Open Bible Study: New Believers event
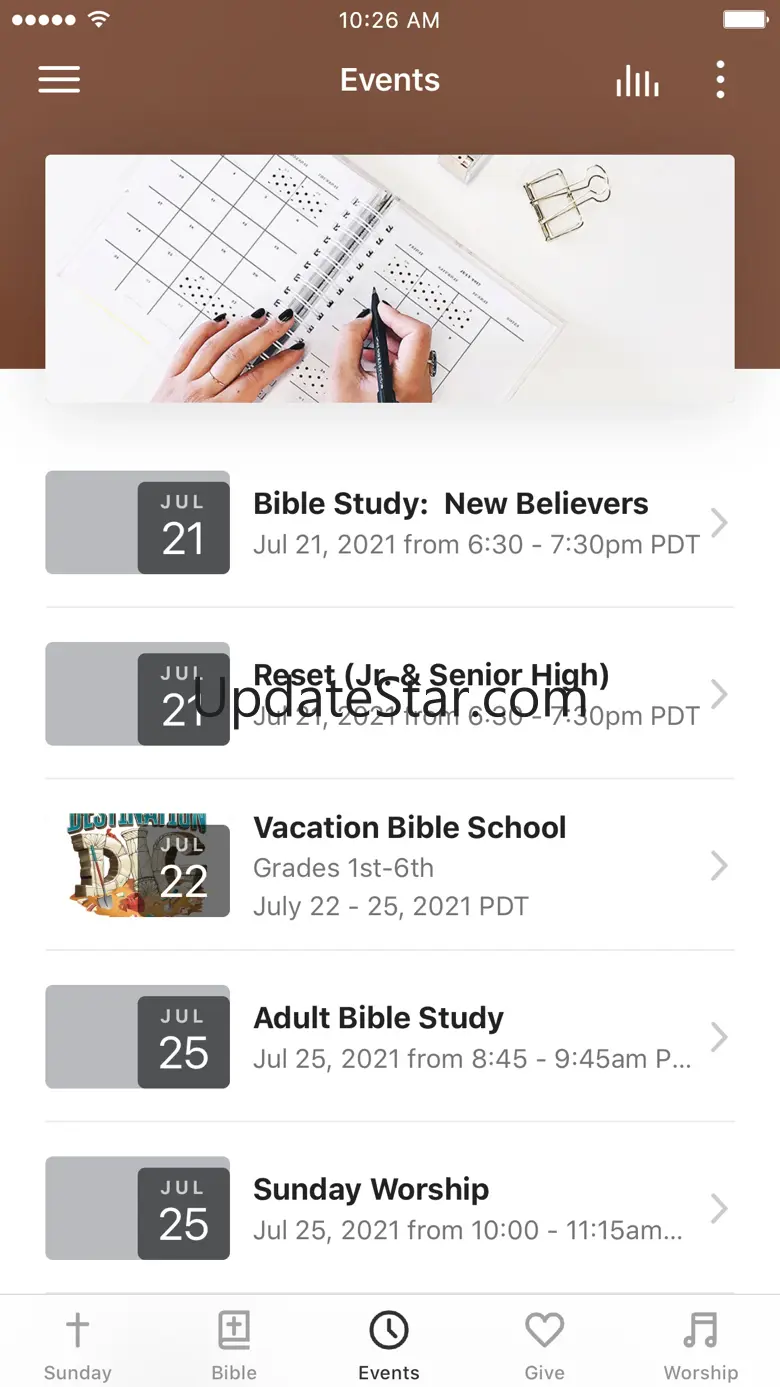Image resolution: width=780 pixels, height=1387 pixels. [390, 522]
